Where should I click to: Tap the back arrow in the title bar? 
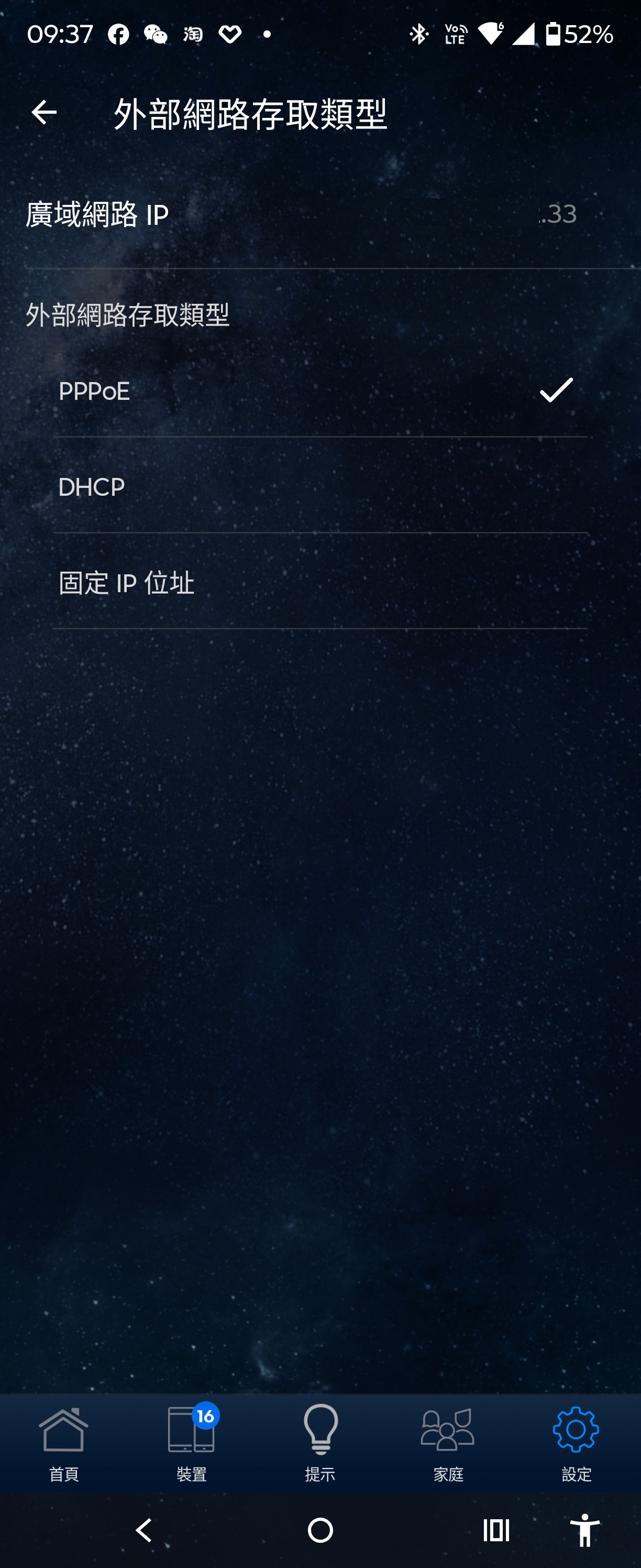point(44,113)
